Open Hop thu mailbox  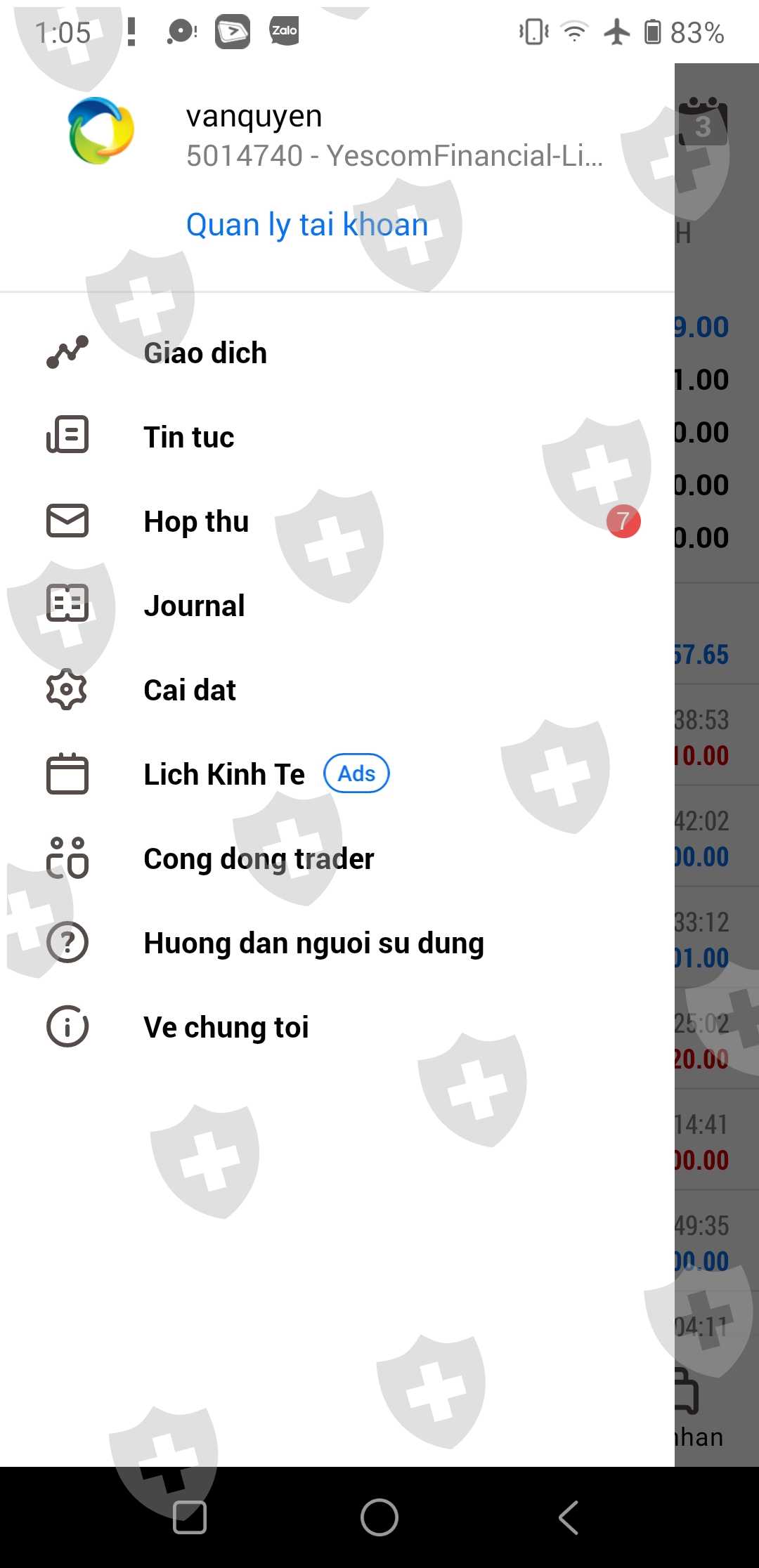pyautogui.click(x=337, y=521)
